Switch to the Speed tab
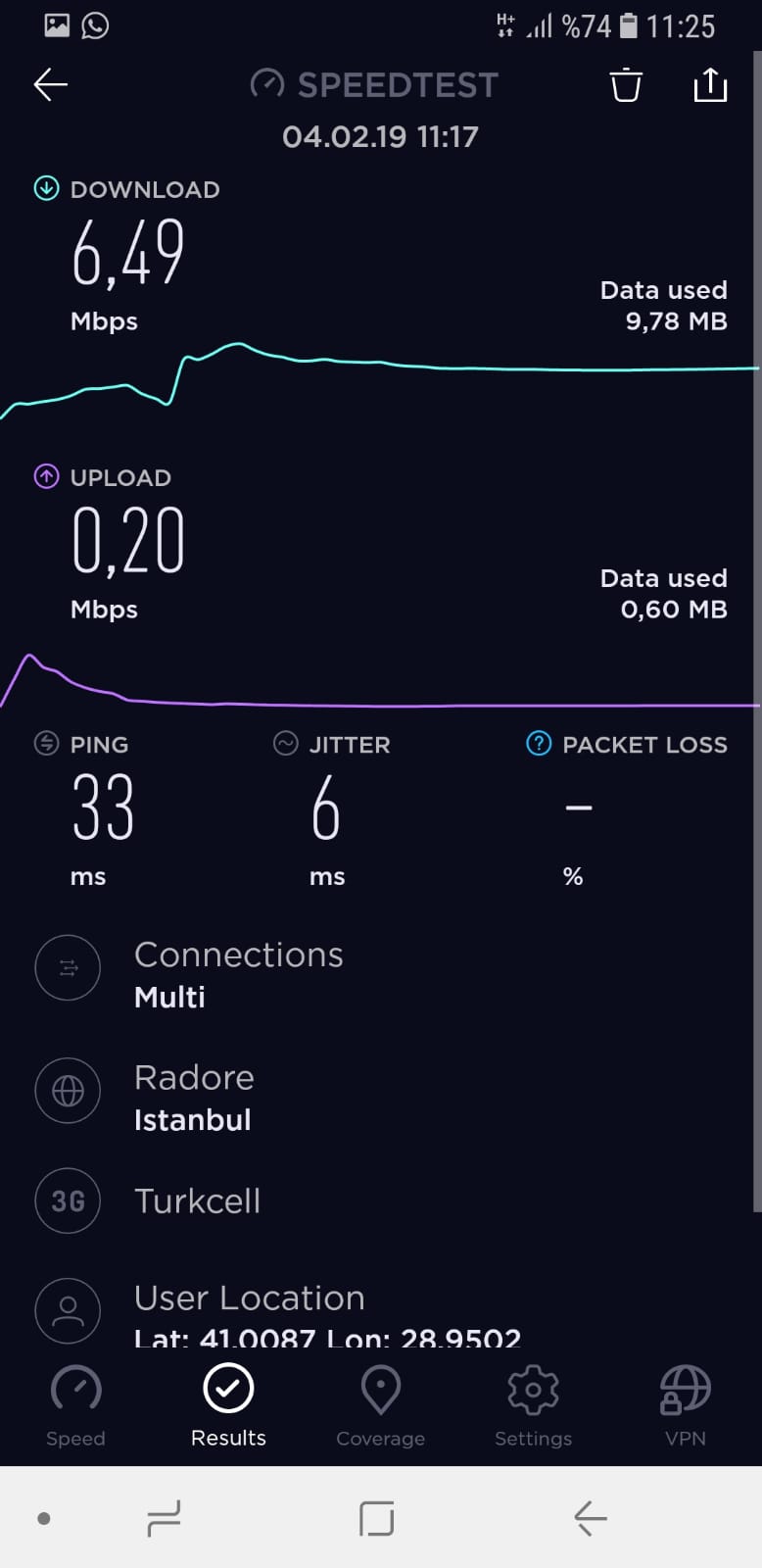 [75, 1407]
